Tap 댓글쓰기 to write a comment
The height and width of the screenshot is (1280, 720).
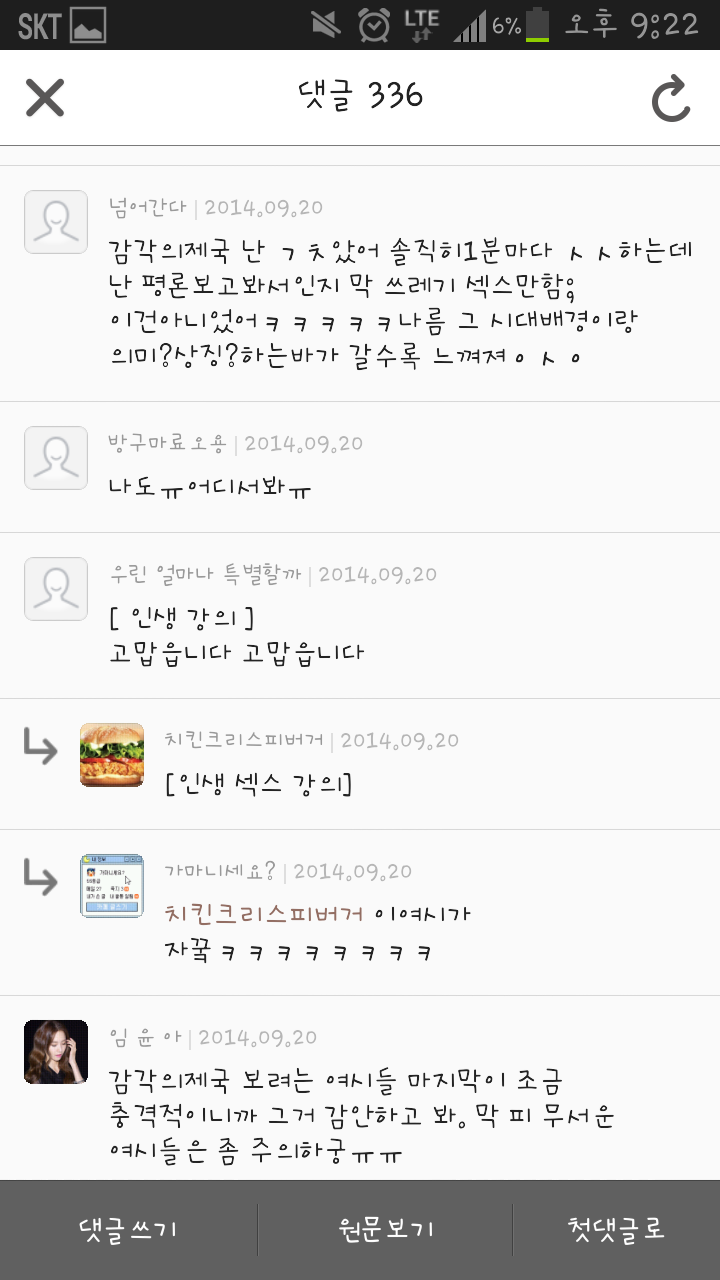pyautogui.click(x=128, y=1229)
